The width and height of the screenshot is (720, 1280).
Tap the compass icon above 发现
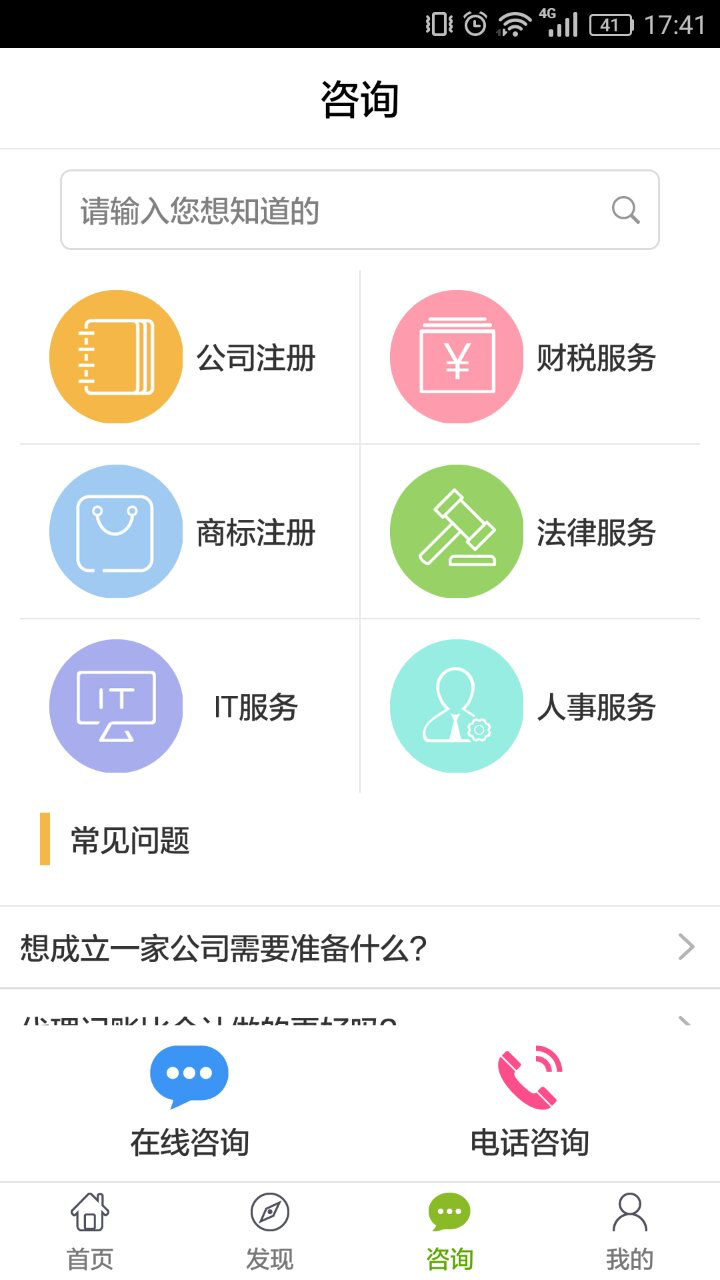pos(268,1213)
